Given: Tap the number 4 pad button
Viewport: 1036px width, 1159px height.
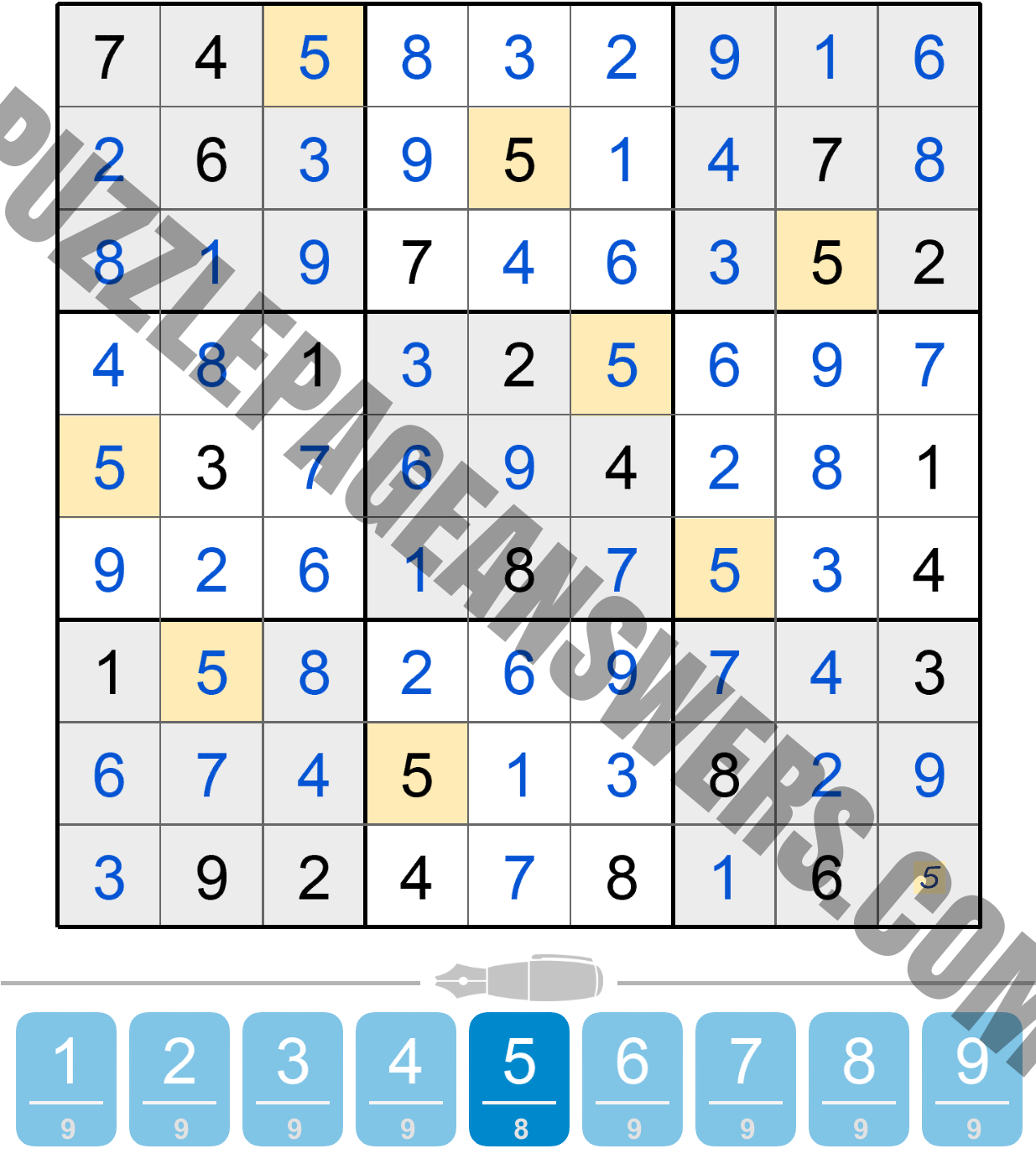Looking at the screenshot, I should 406,1078.
